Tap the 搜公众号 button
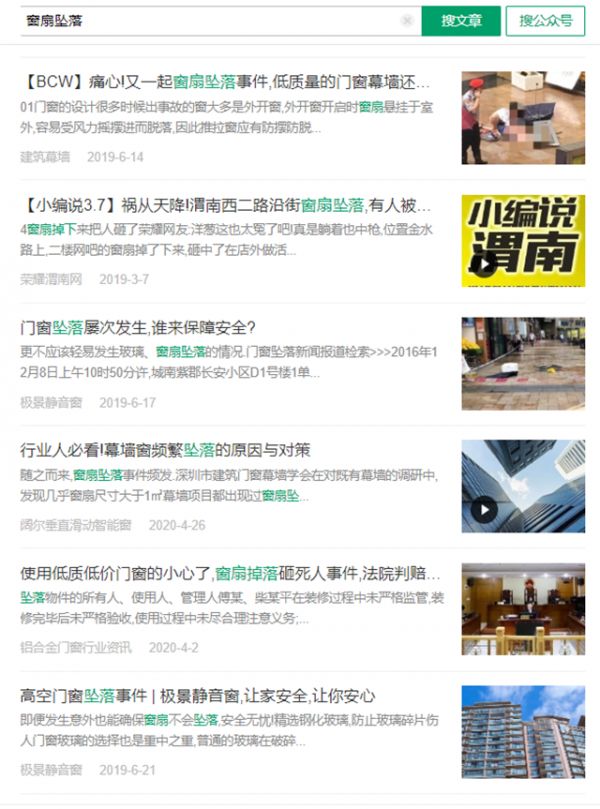 coord(545,20)
